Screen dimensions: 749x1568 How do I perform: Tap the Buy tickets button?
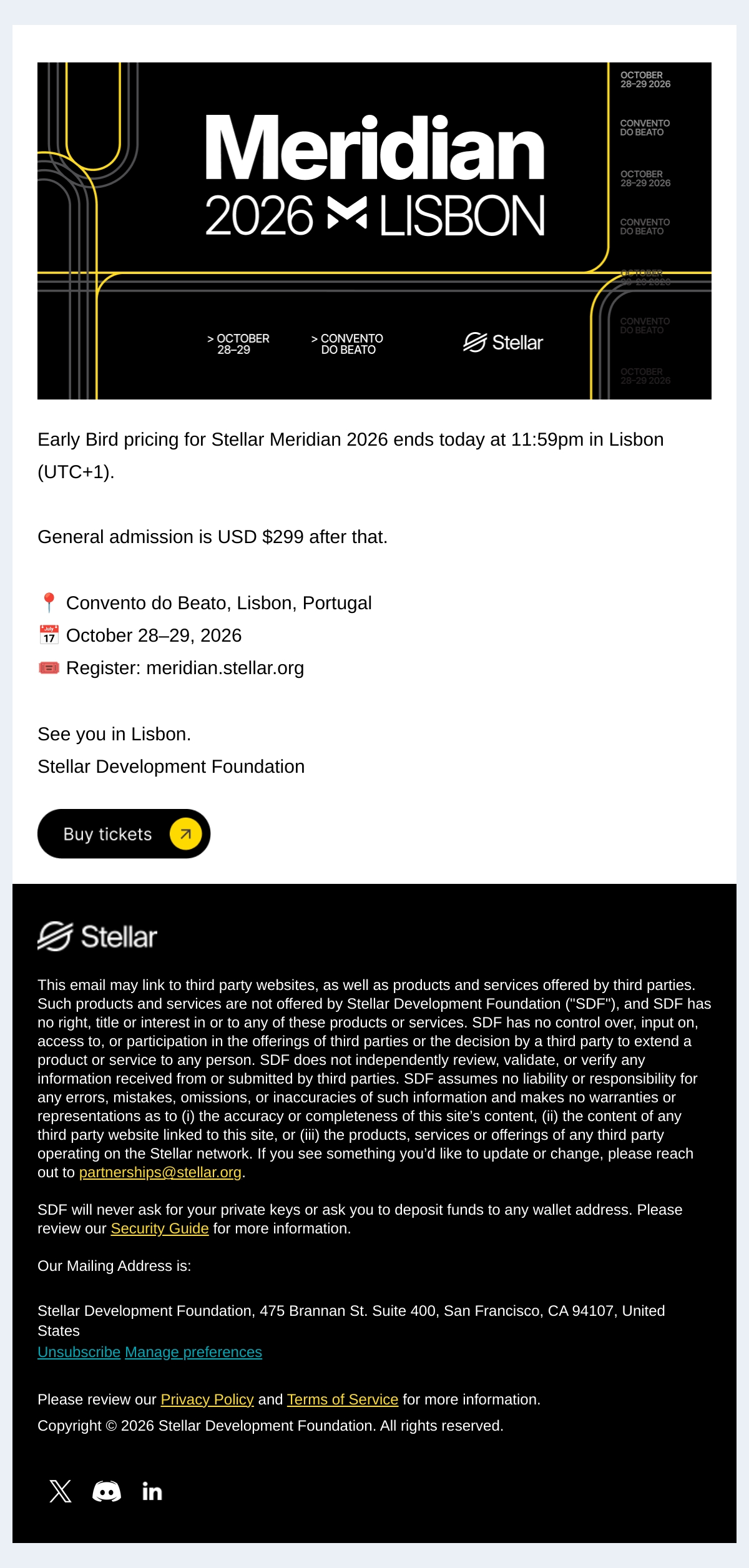(x=124, y=834)
